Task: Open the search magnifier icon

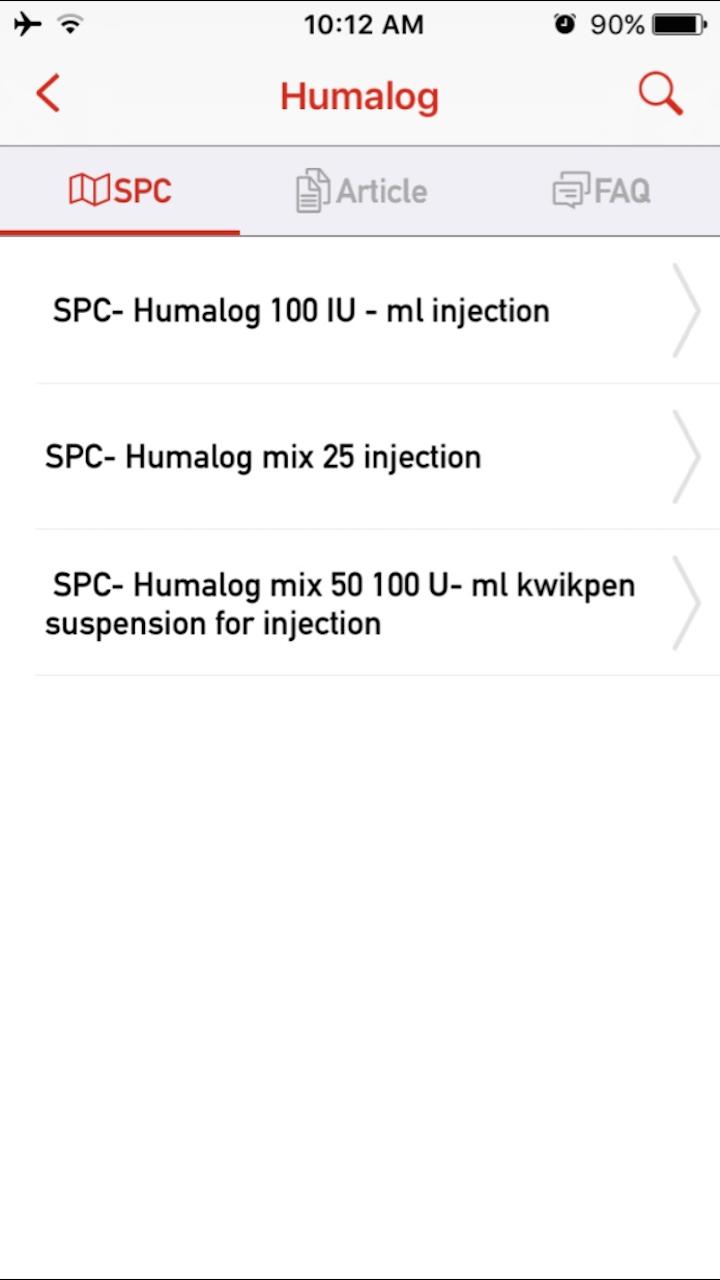Action: (x=660, y=95)
